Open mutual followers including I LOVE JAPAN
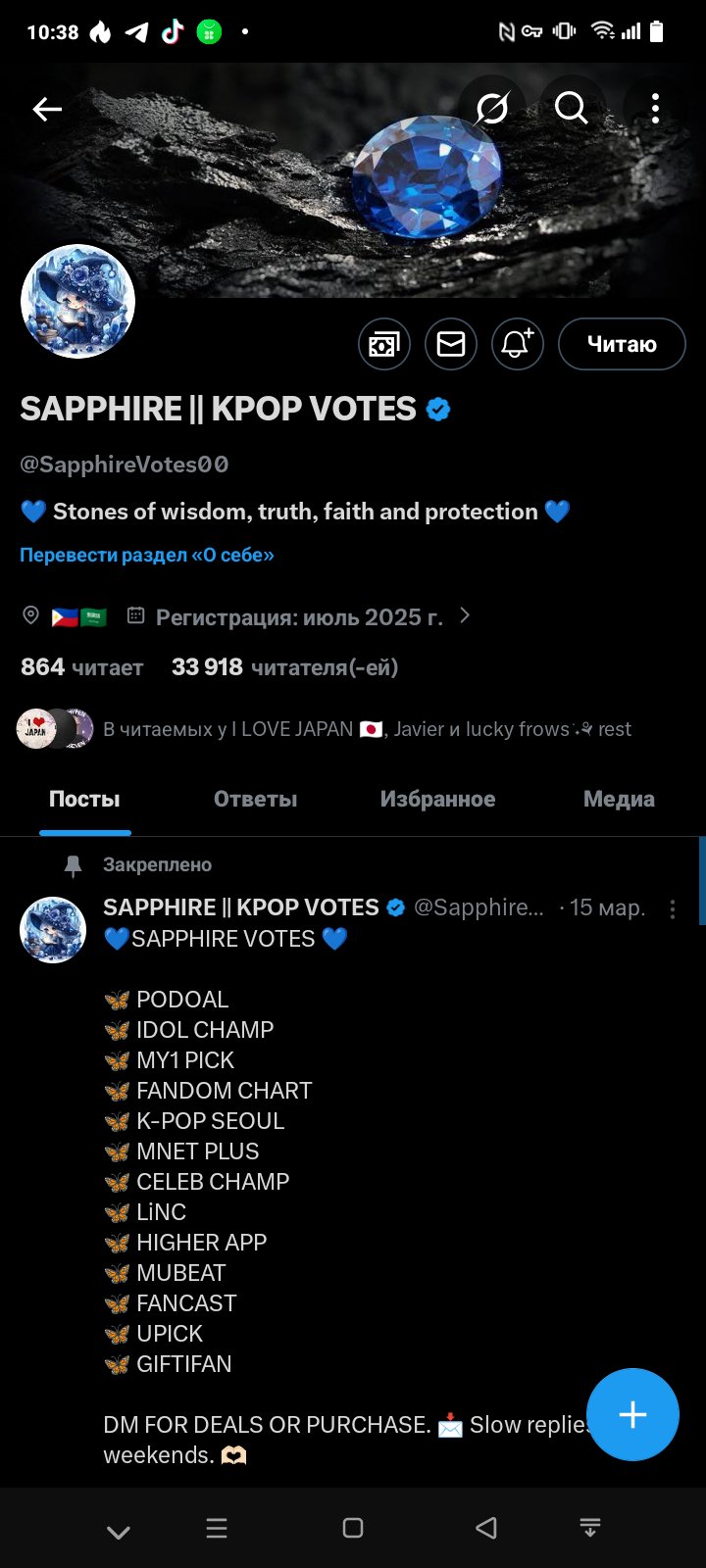The width and height of the screenshot is (706, 1568). pos(324,729)
